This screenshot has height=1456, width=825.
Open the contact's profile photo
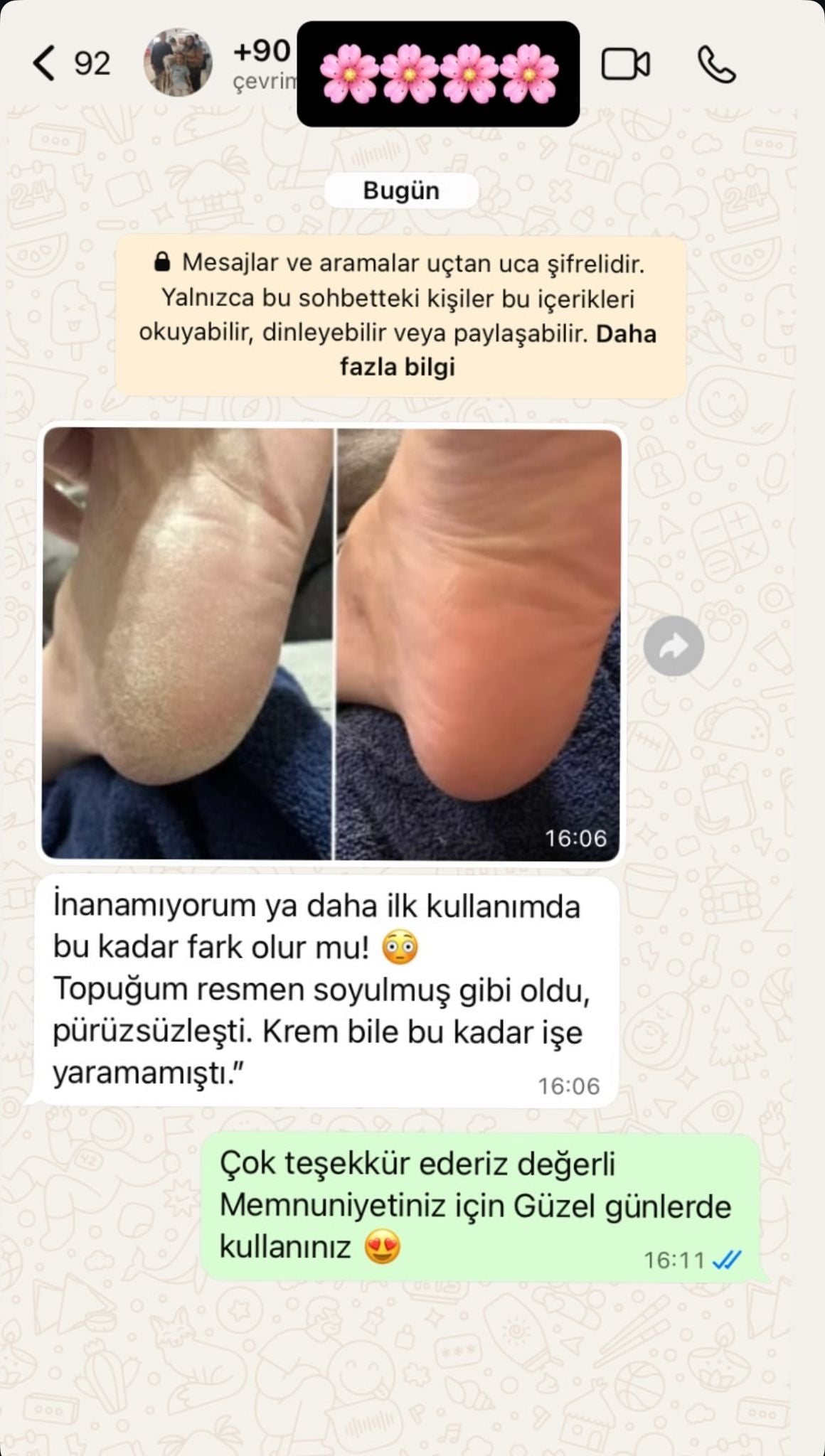(x=178, y=63)
